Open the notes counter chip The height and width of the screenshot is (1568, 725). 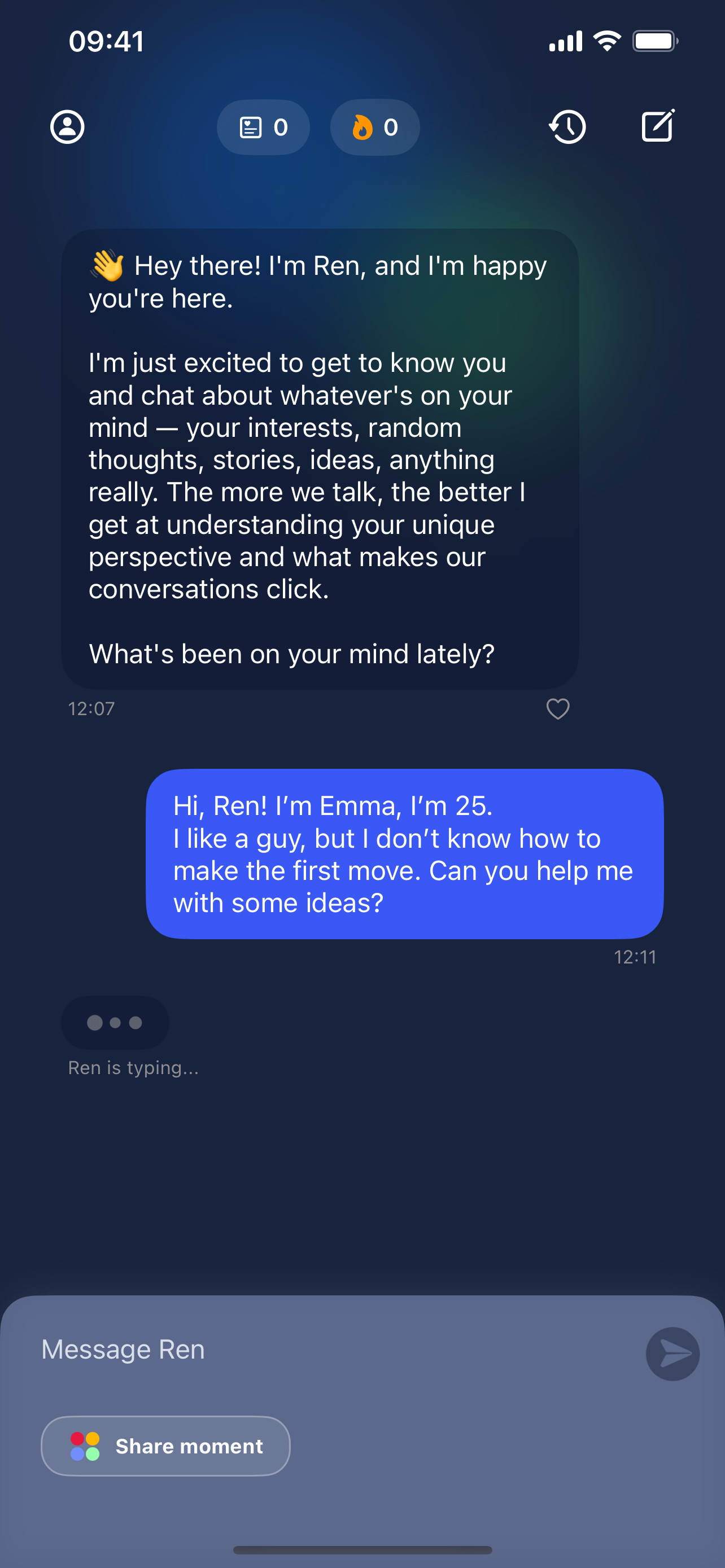(263, 127)
